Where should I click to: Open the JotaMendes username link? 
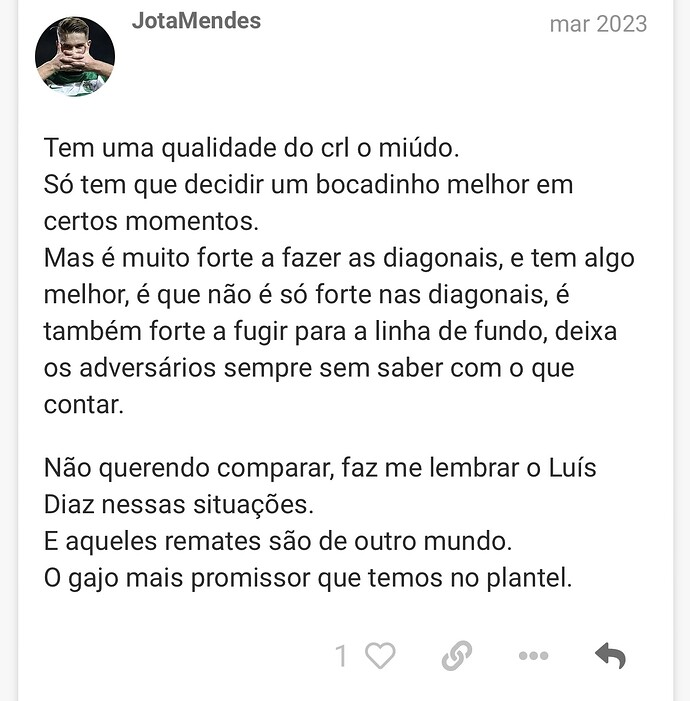[x=196, y=21]
